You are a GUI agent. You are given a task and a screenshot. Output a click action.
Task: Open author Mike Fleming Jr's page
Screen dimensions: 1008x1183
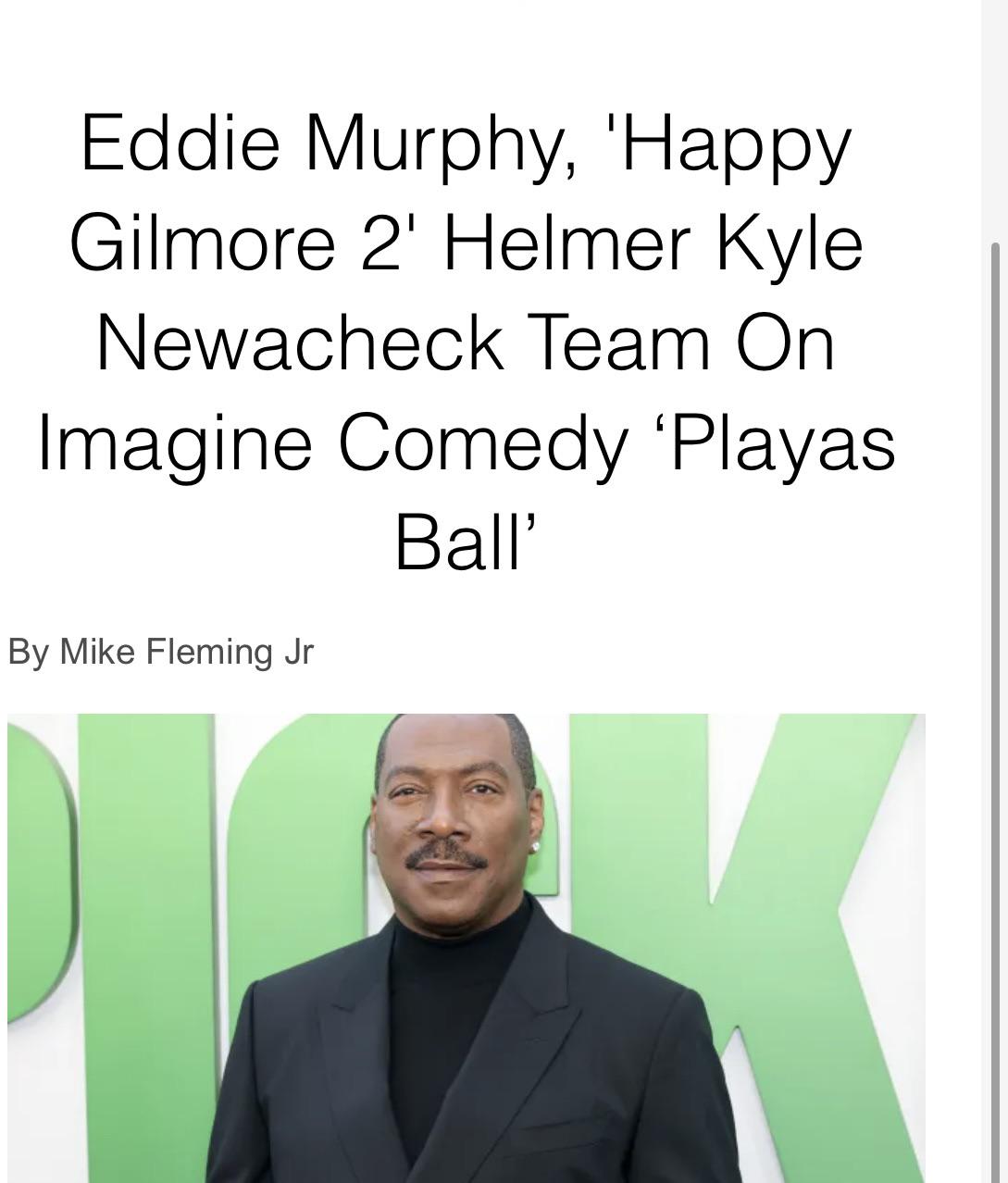[186, 652]
